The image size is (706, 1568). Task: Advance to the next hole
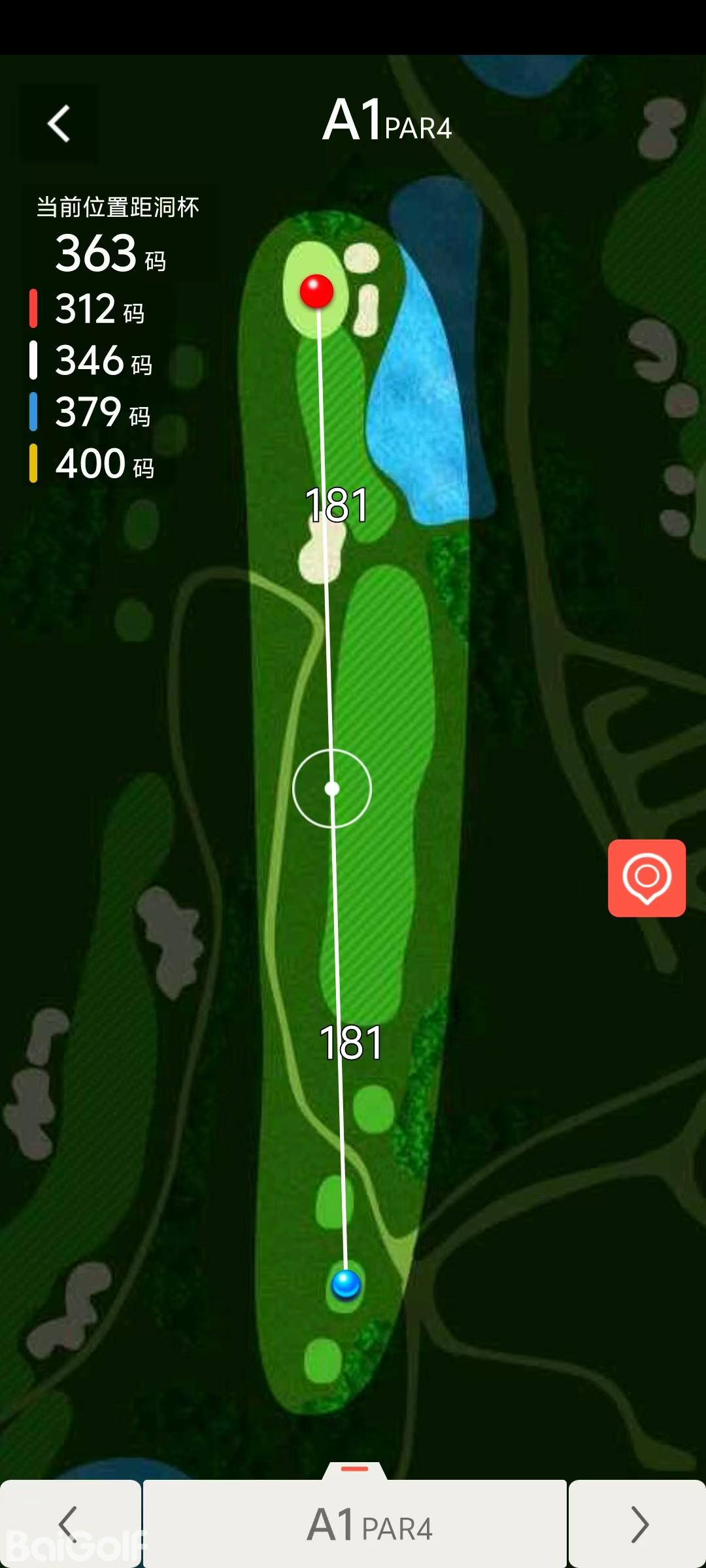click(638, 1524)
